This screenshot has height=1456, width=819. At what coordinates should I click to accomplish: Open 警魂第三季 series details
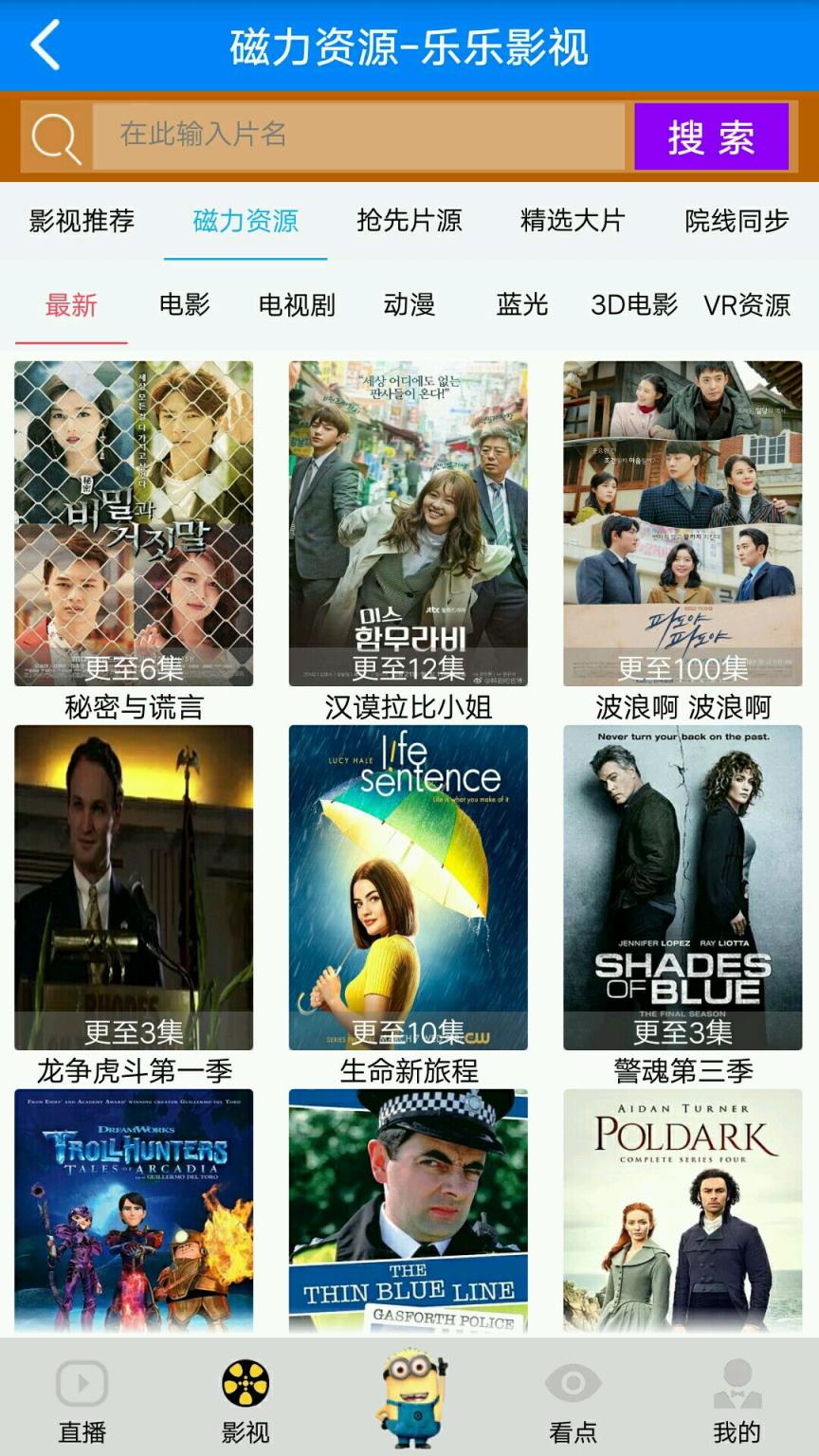[x=681, y=886]
